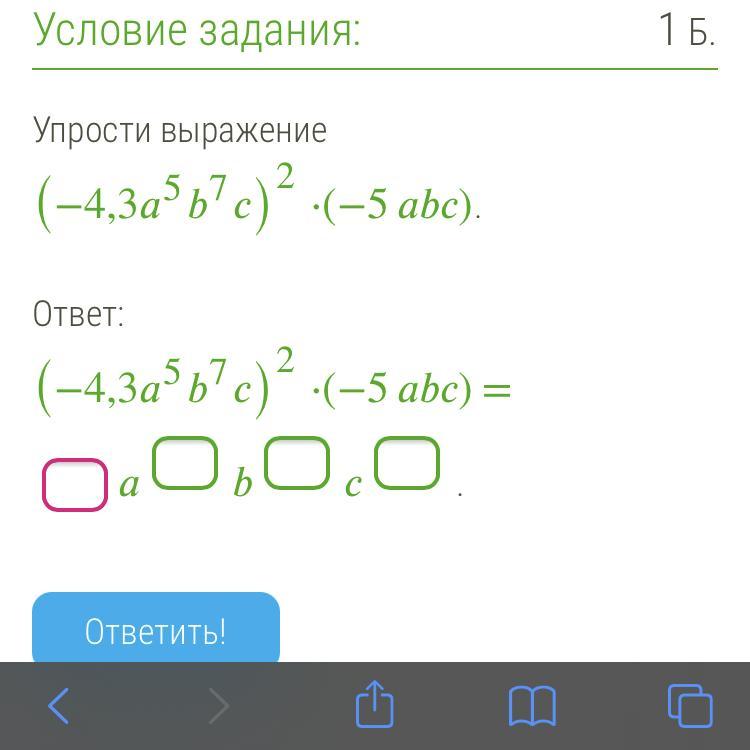Viewport: 750px width, 750px height.
Task: Show open browser tabs
Action: click(x=690, y=706)
